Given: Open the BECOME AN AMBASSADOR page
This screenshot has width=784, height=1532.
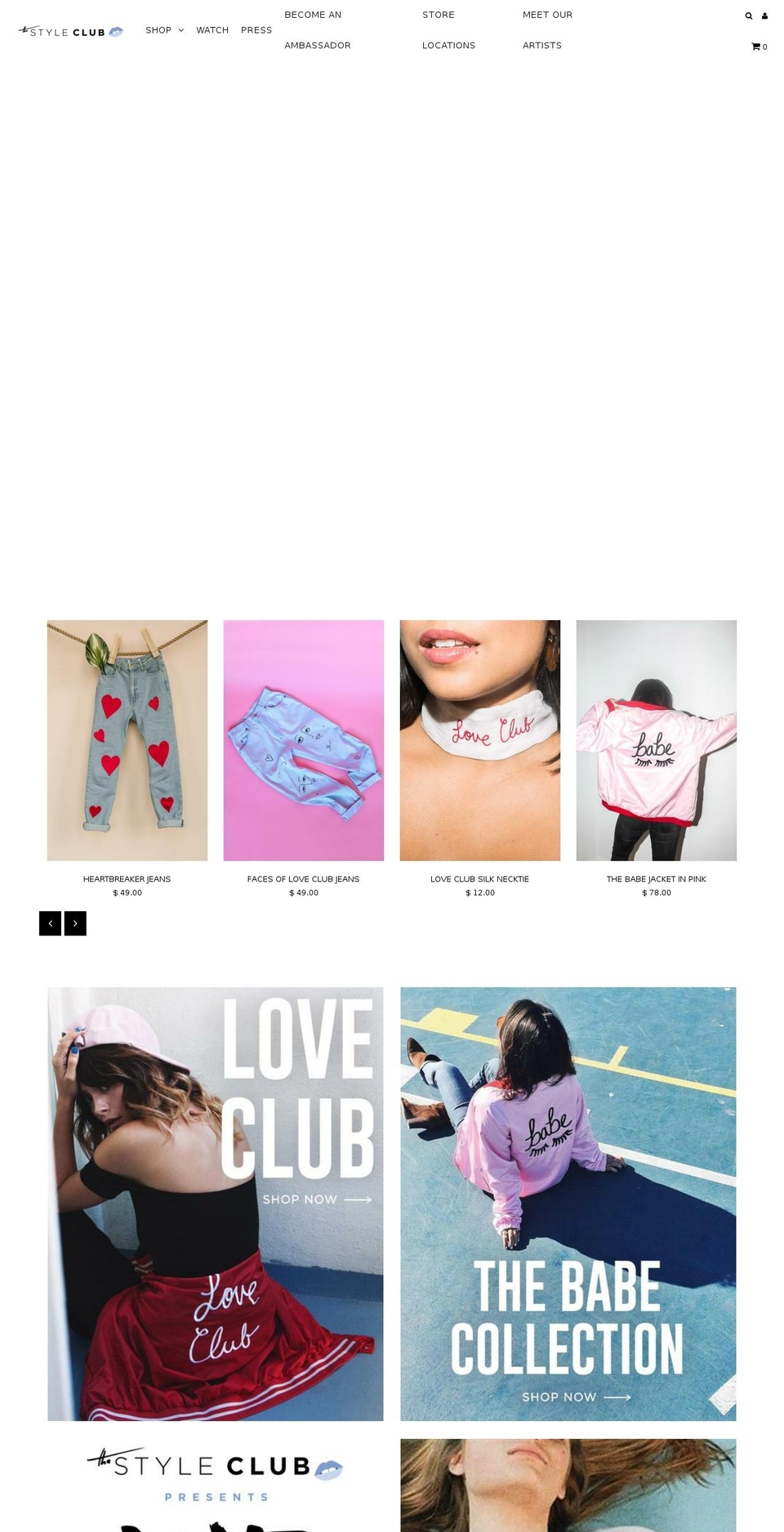Looking at the screenshot, I should (317, 30).
